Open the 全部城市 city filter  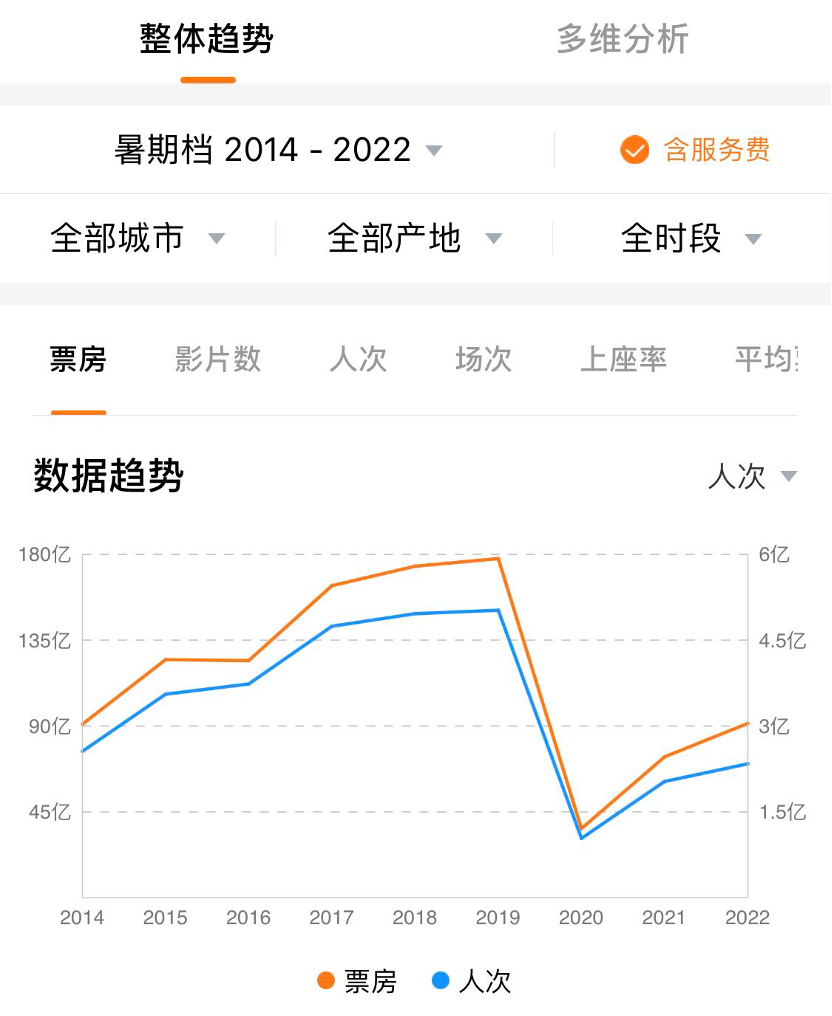coord(117,239)
